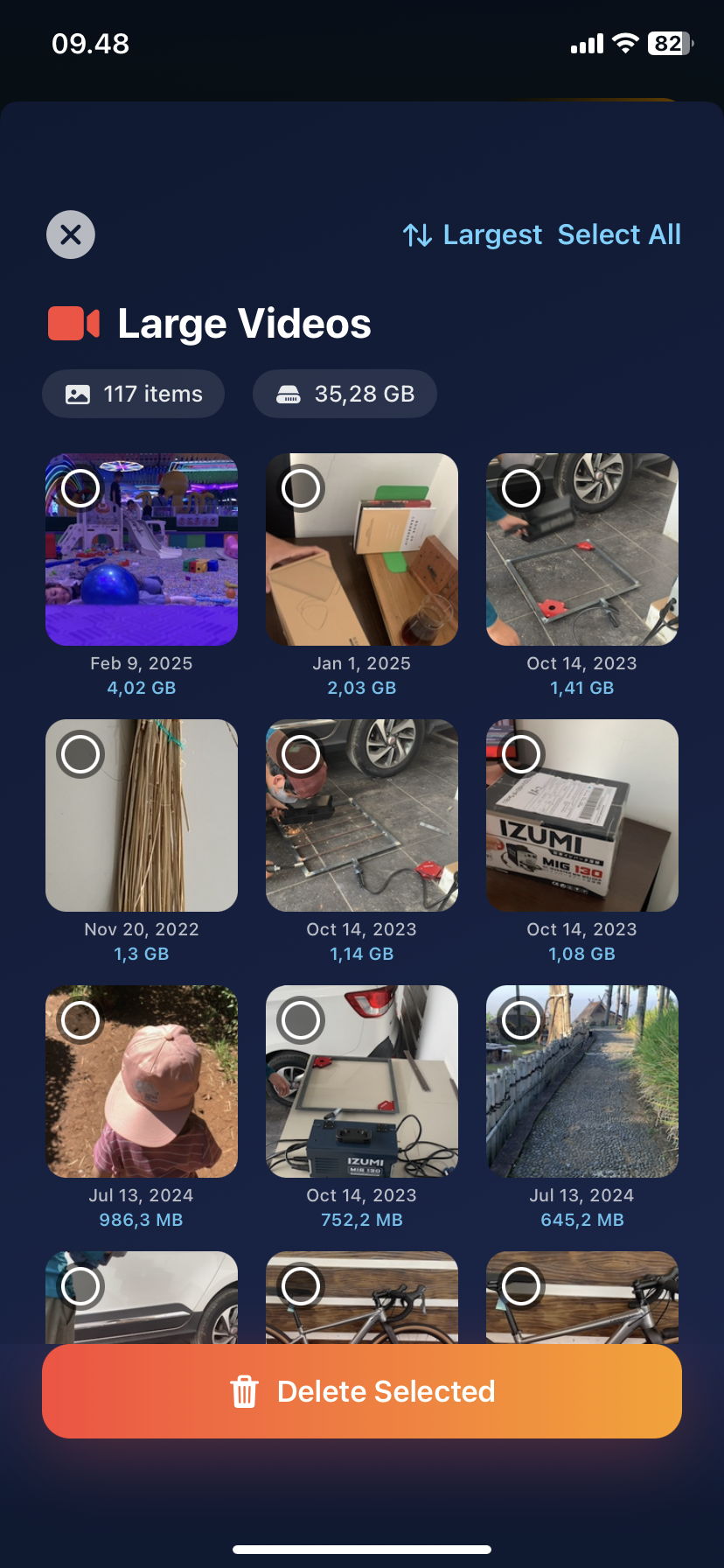
Task: Open the gravel path video from Jul 13, 2024
Action: coord(581,1081)
